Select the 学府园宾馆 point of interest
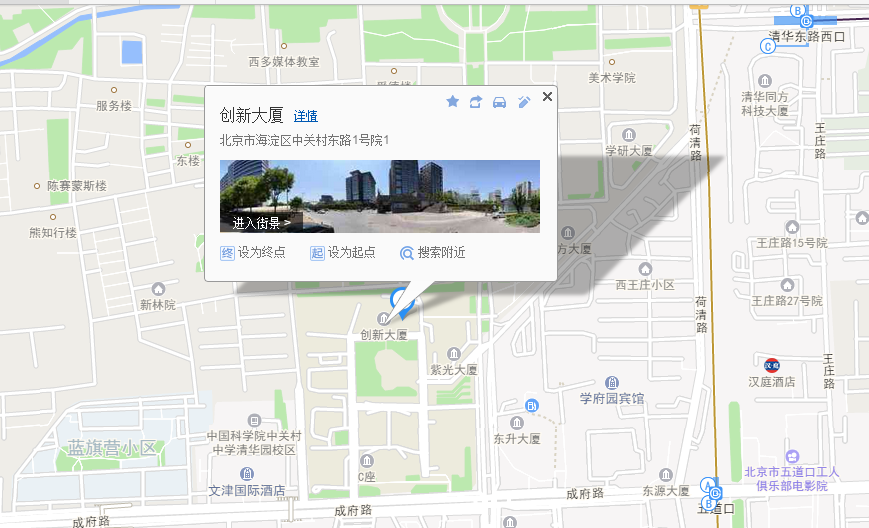The height and width of the screenshot is (528, 869). [612, 382]
